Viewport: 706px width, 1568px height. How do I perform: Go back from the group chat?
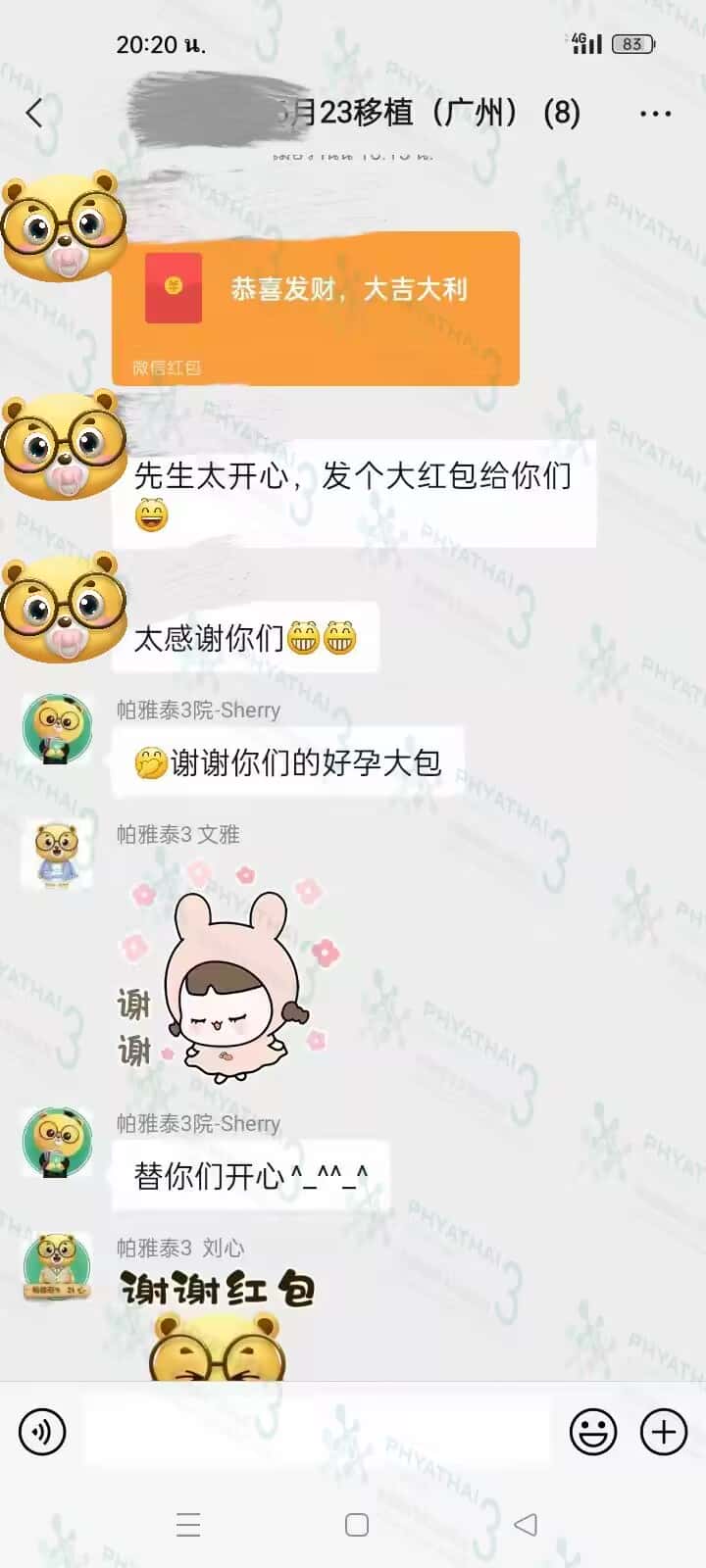click(34, 114)
